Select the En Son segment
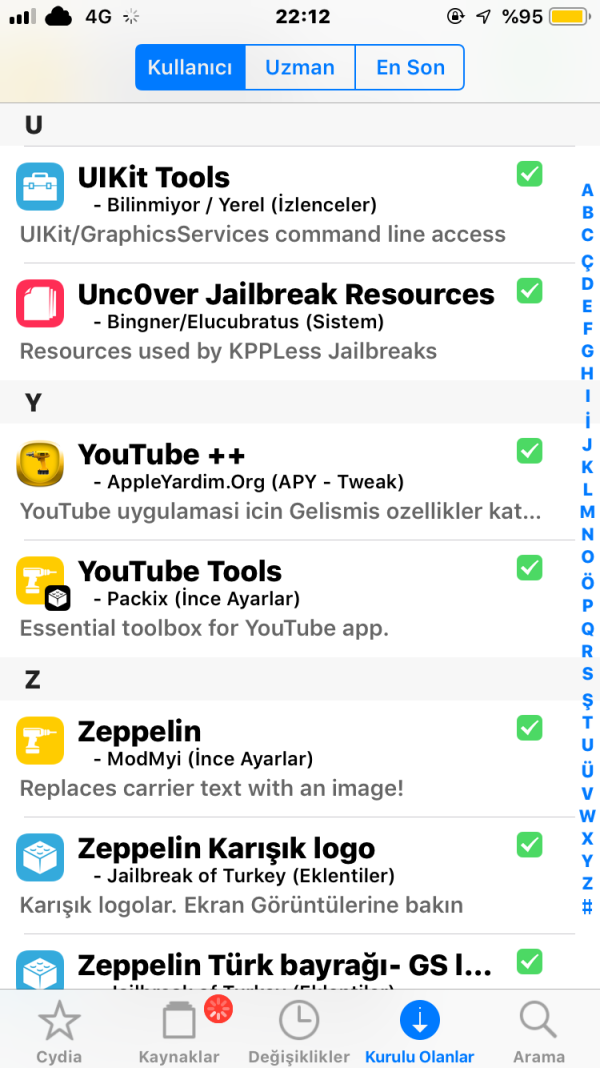 tap(410, 68)
